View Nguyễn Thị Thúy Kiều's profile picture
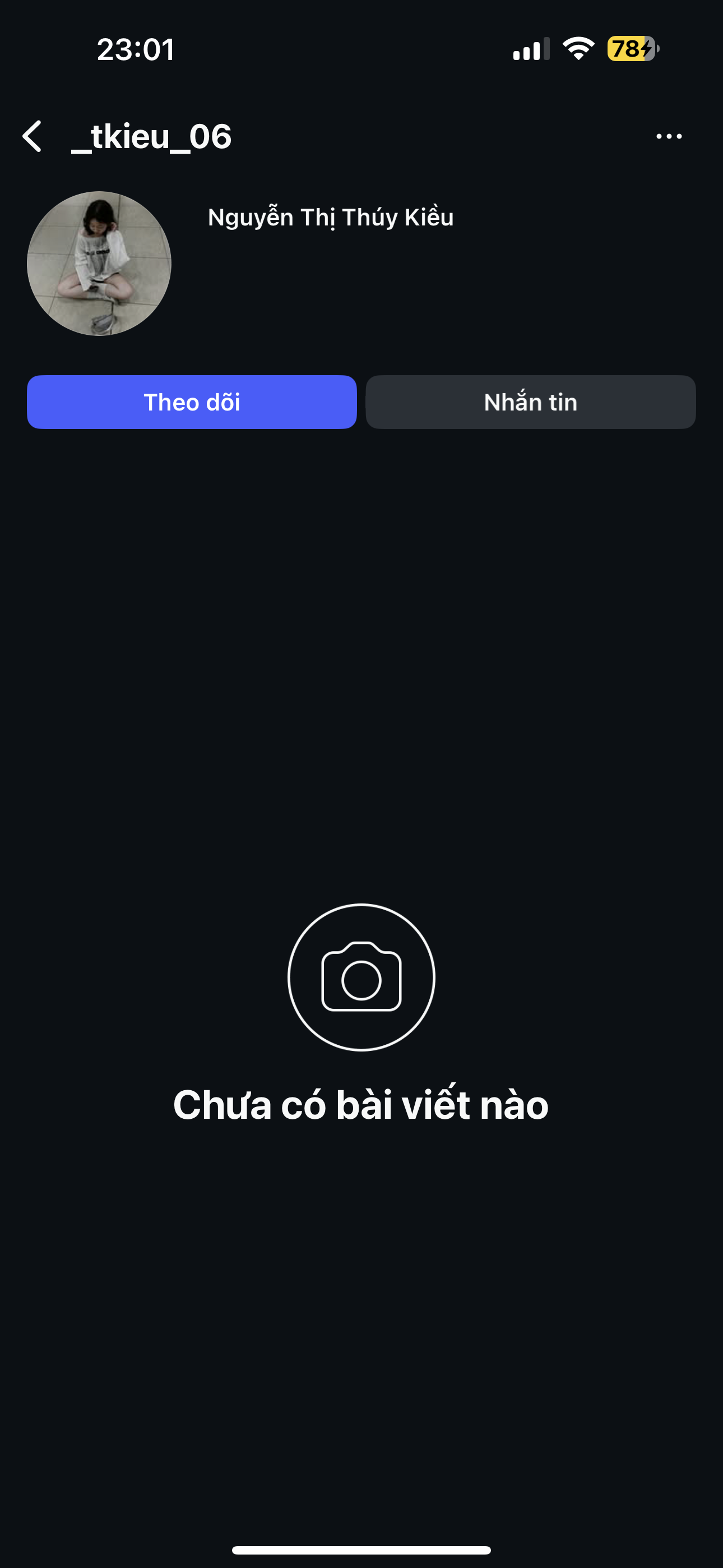Screen dimensions: 723x1568 (99, 264)
